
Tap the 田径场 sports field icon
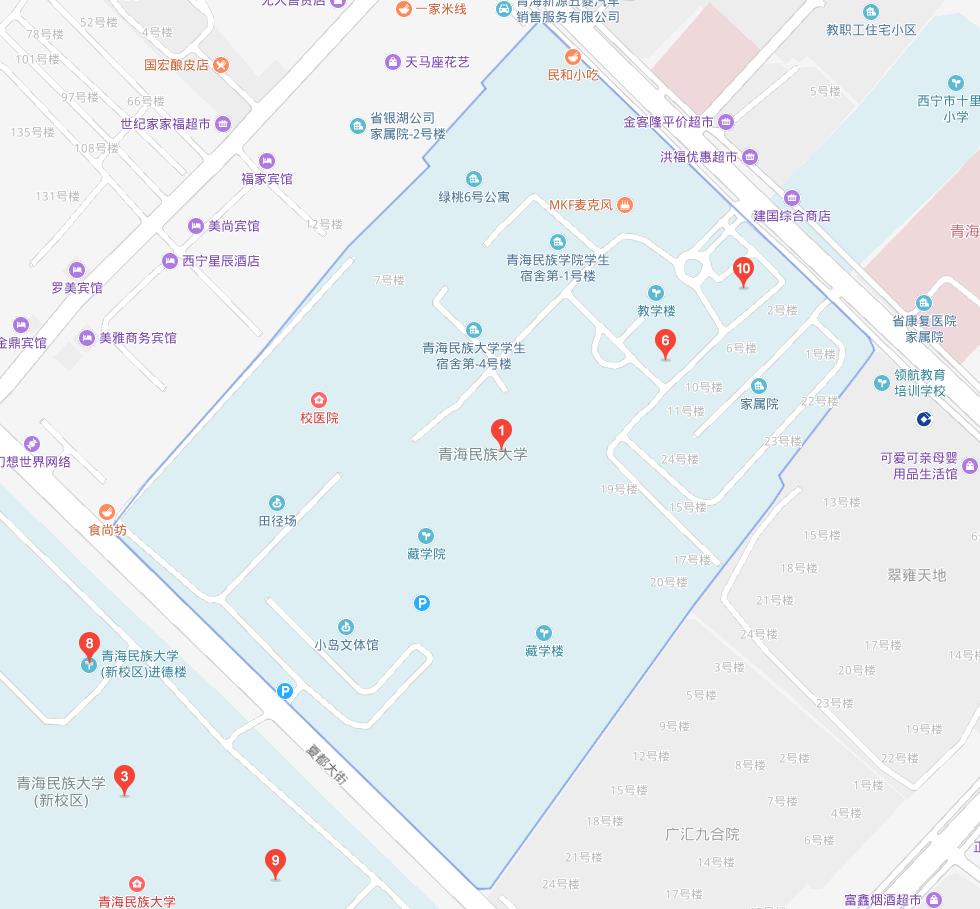click(x=277, y=503)
